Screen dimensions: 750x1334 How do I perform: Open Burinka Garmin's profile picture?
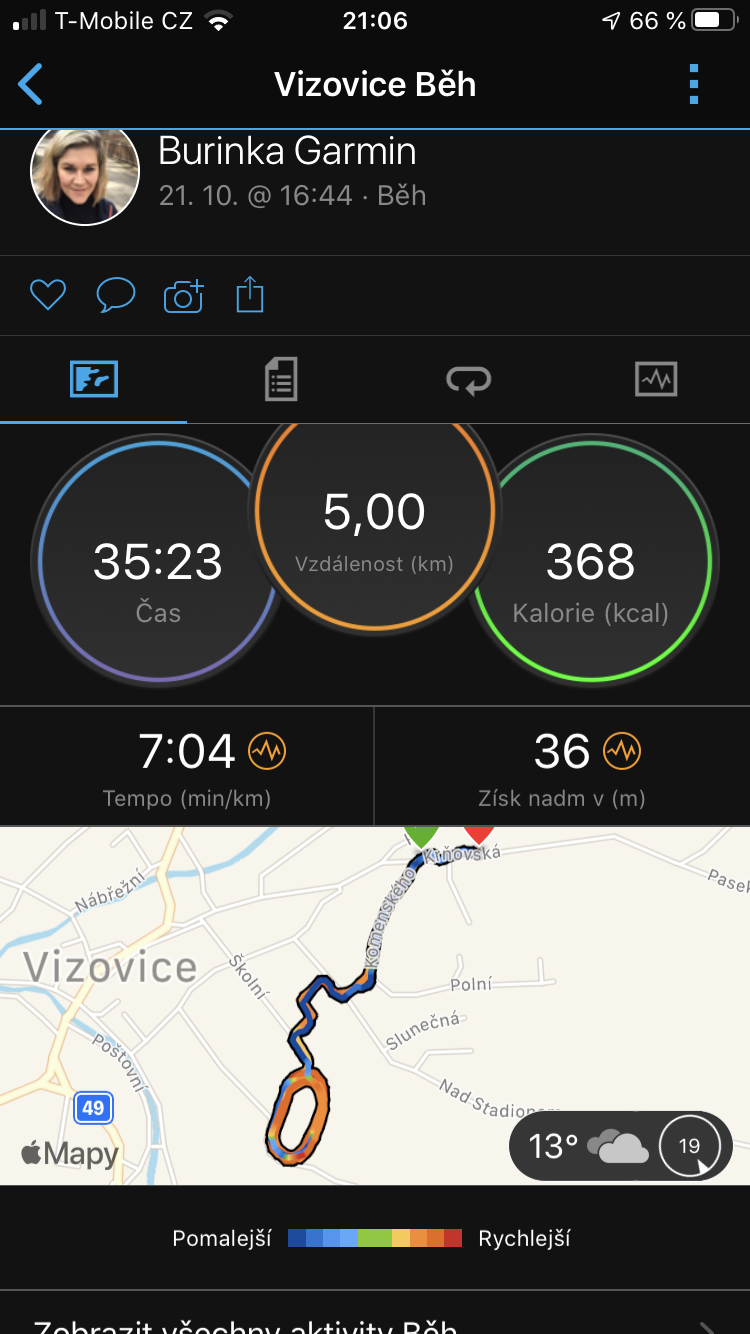pyautogui.click(x=85, y=173)
